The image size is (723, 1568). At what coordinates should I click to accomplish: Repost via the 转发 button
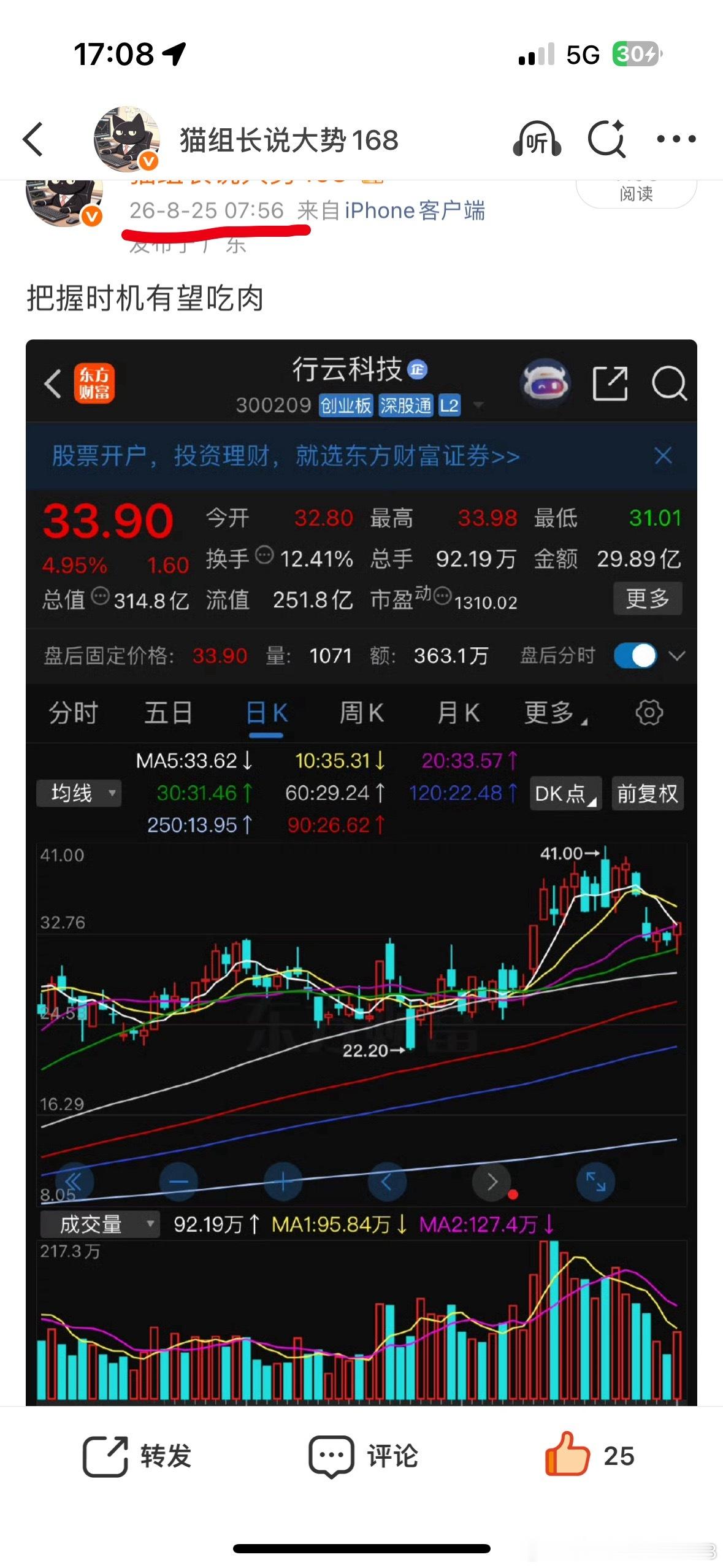click(x=137, y=1456)
